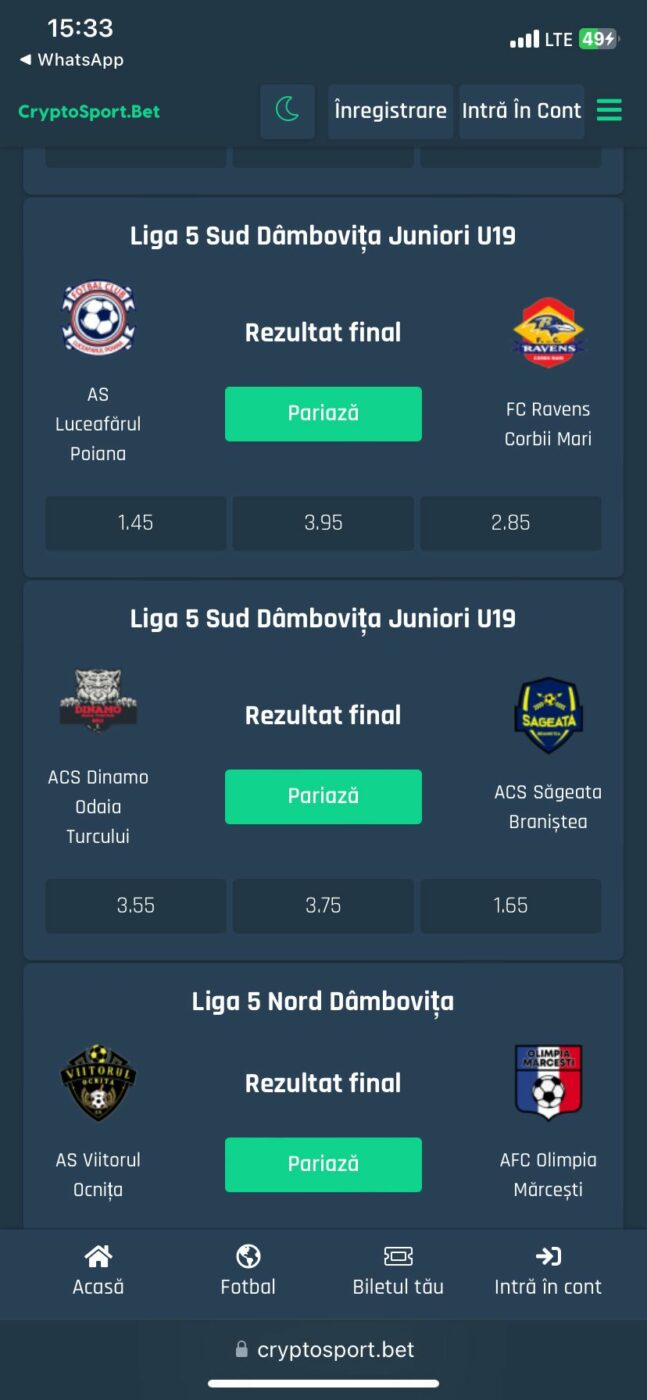Open the CryptoSport.Bet home link

click(89, 111)
